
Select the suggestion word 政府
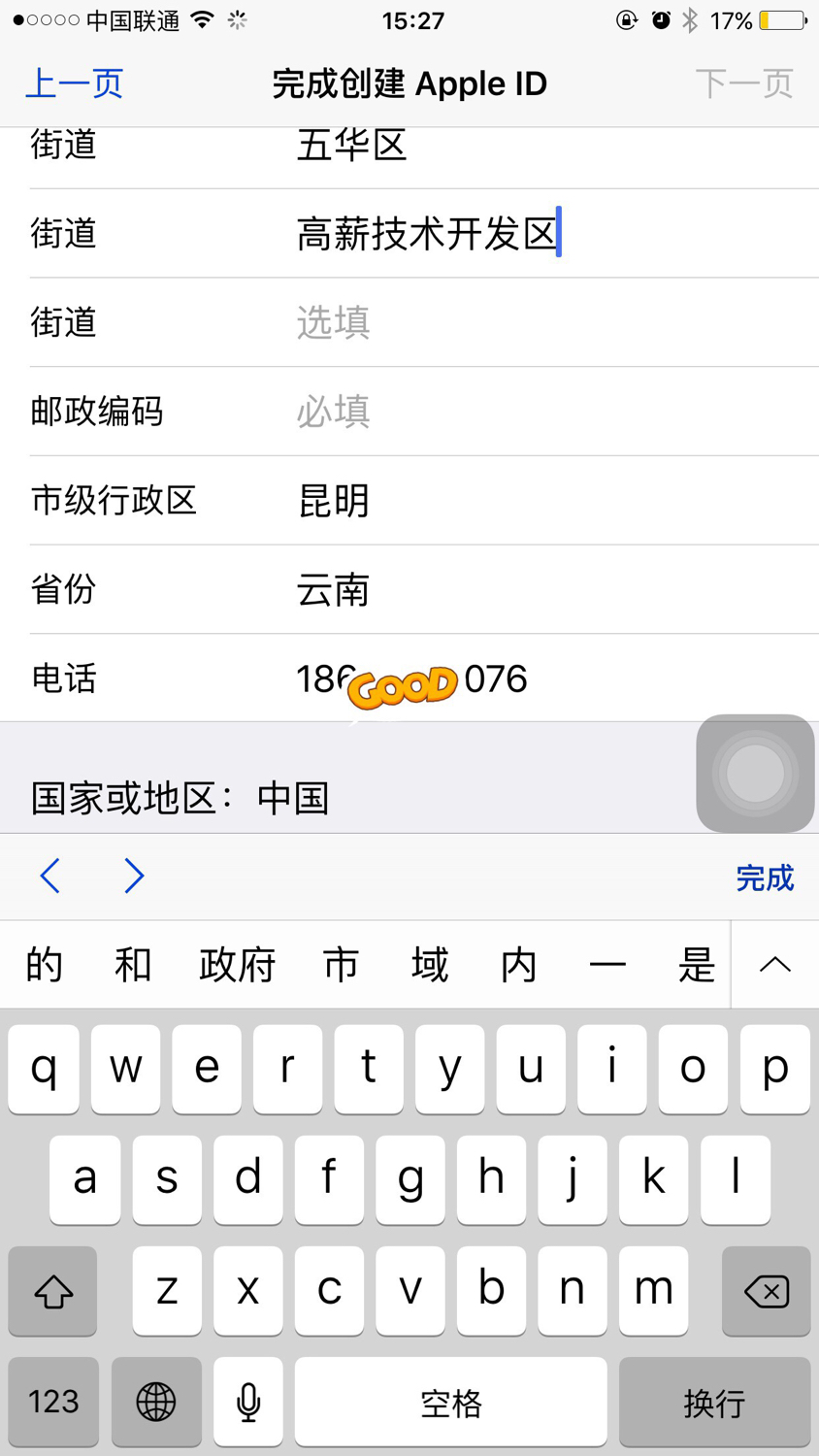coord(236,964)
